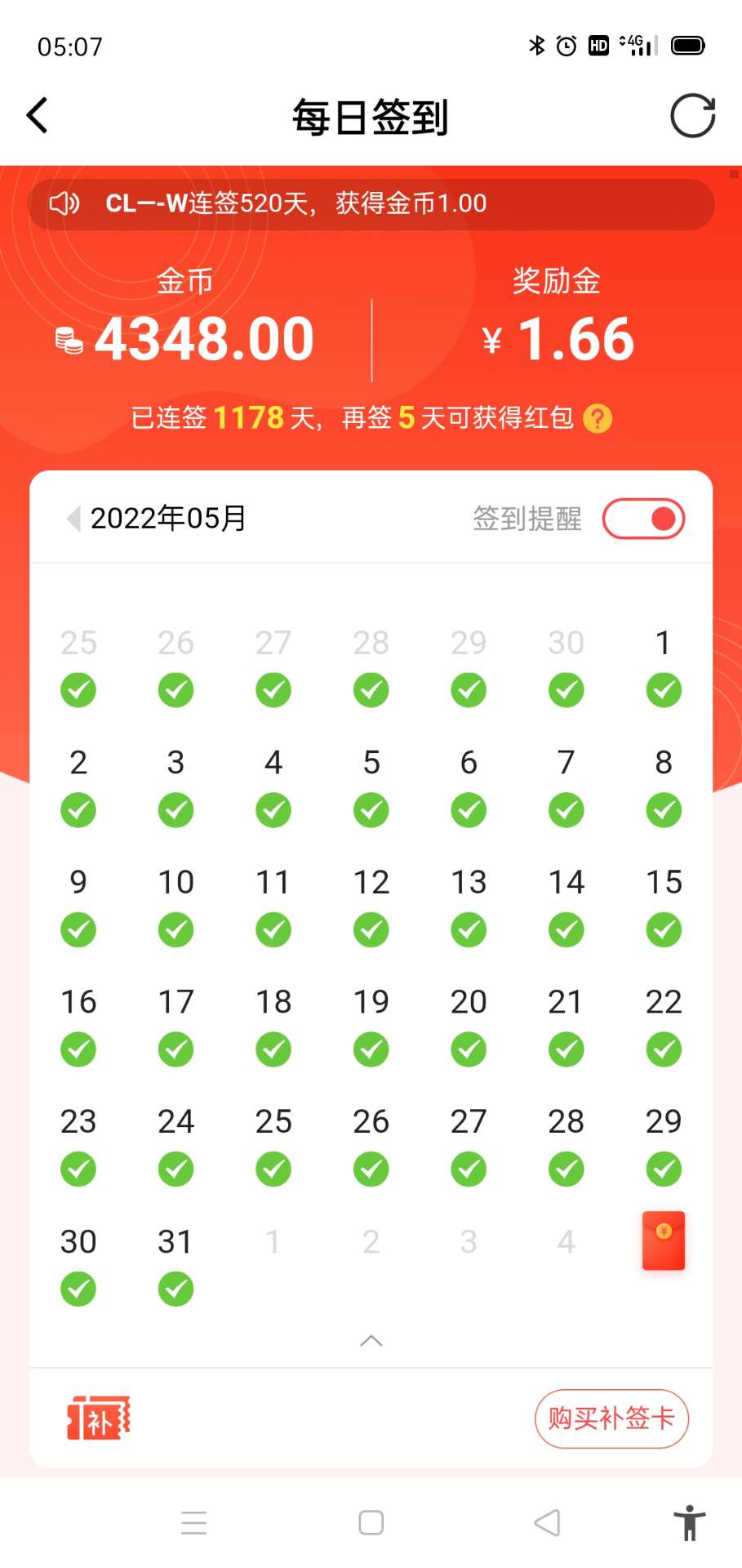
Task: Go to the previous month from 2022年05月
Action: (x=73, y=519)
